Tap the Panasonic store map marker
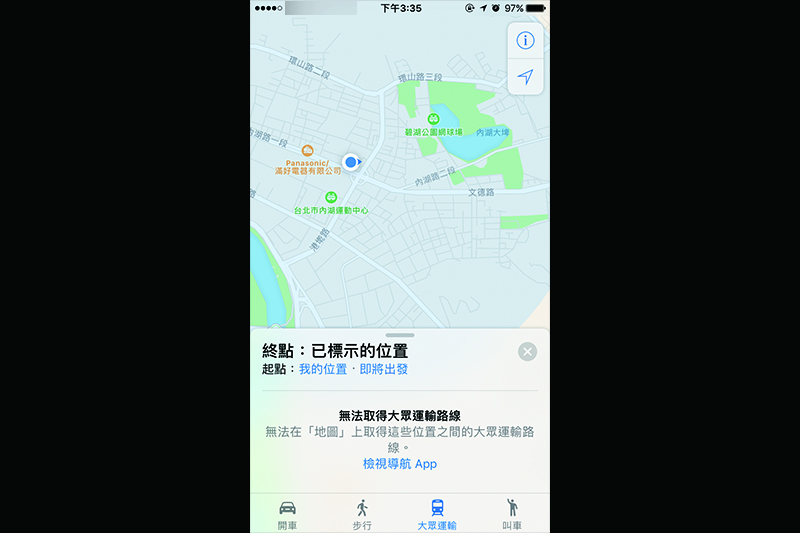 pos(307,150)
